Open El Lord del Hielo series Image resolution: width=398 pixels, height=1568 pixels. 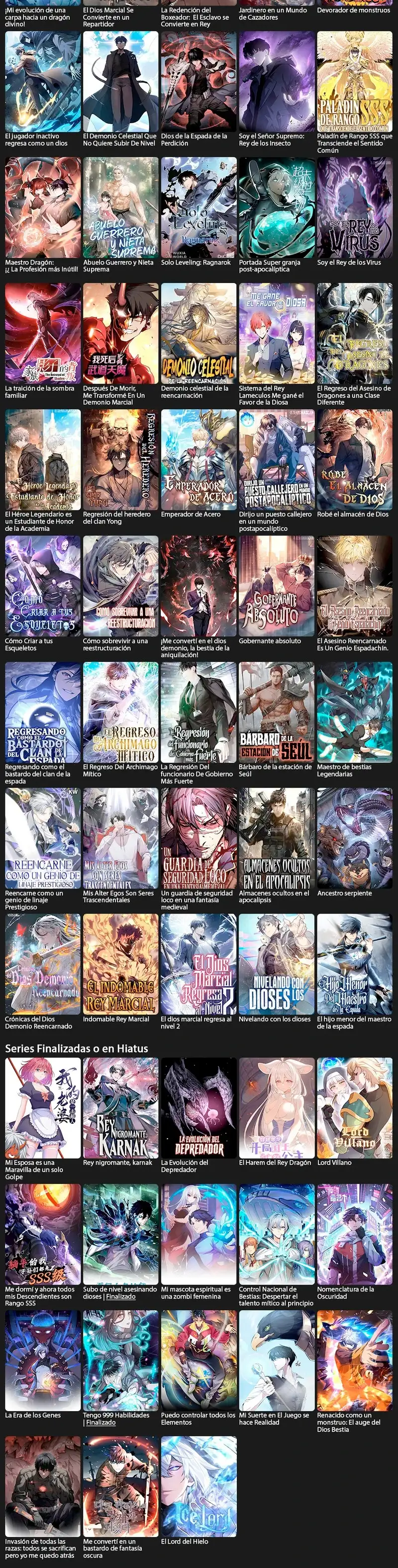[198, 1486]
